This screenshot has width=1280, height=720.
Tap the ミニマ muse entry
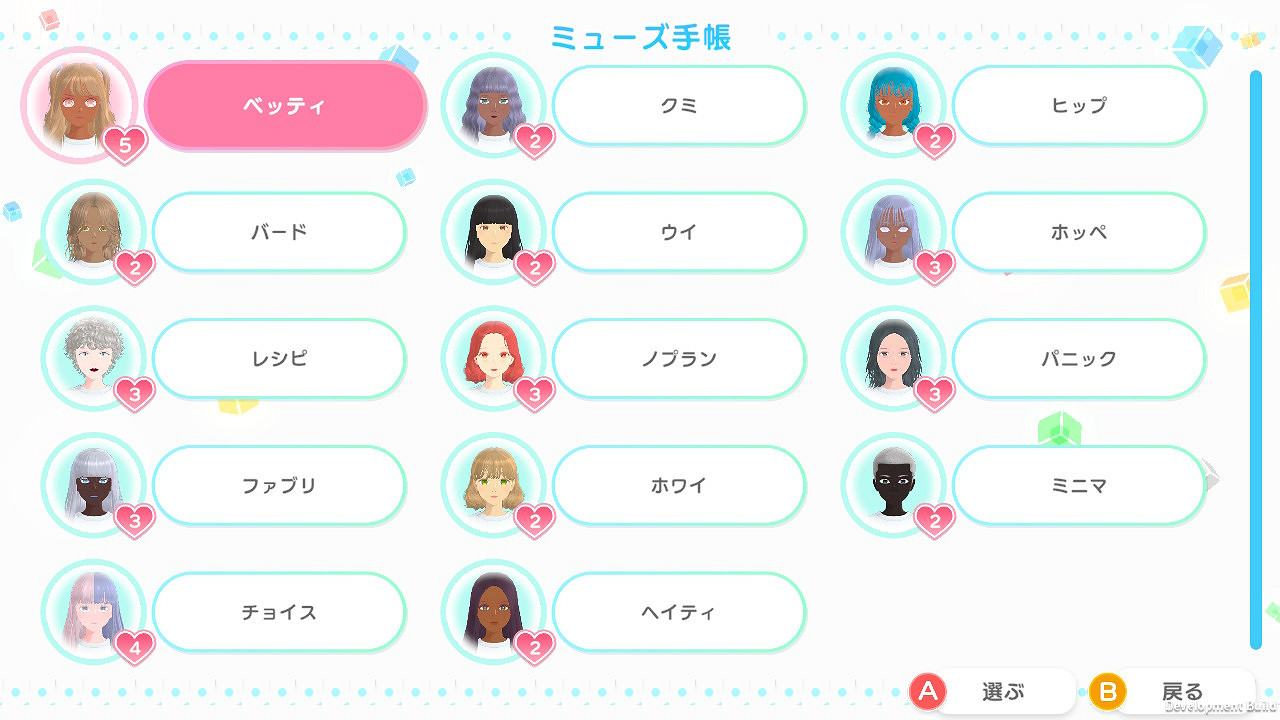coord(1079,486)
